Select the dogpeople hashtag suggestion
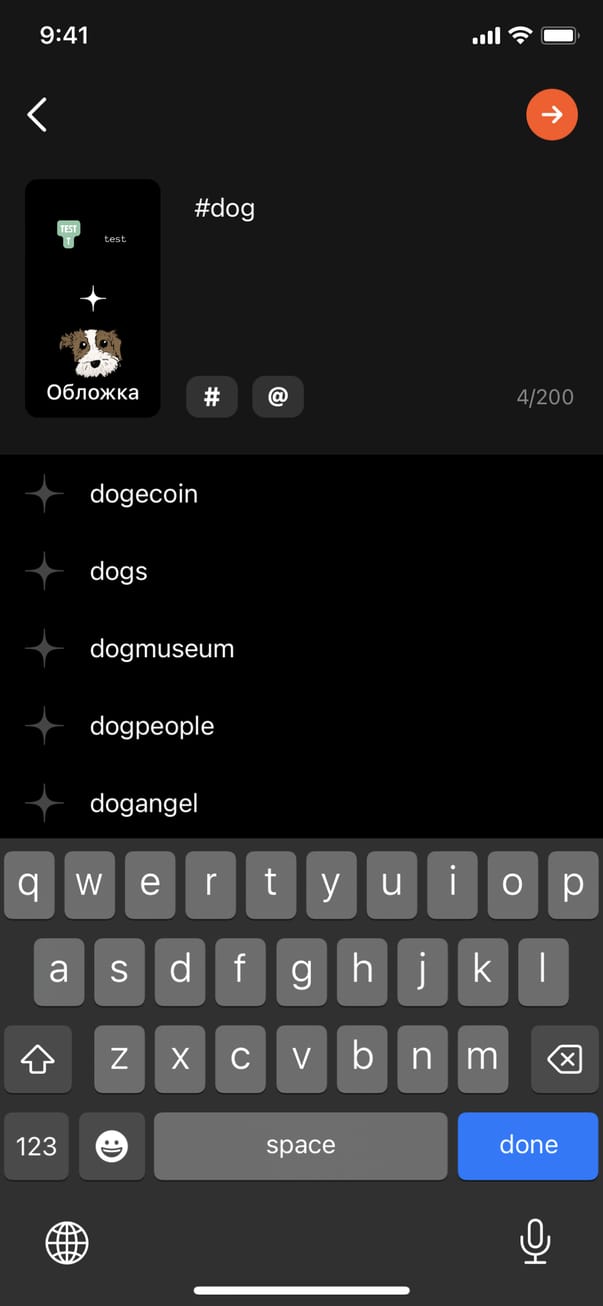The width and height of the screenshot is (603, 1306). tap(152, 726)
